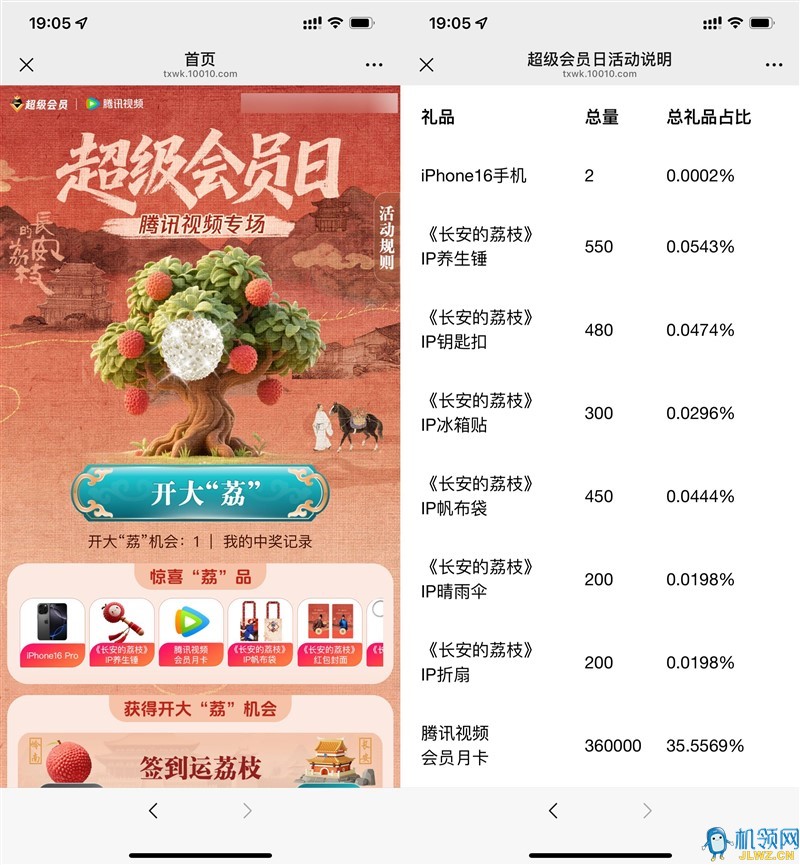Open the 活动规则 side tab
Viewport: 800px width, 865px height.
point(386,238)
